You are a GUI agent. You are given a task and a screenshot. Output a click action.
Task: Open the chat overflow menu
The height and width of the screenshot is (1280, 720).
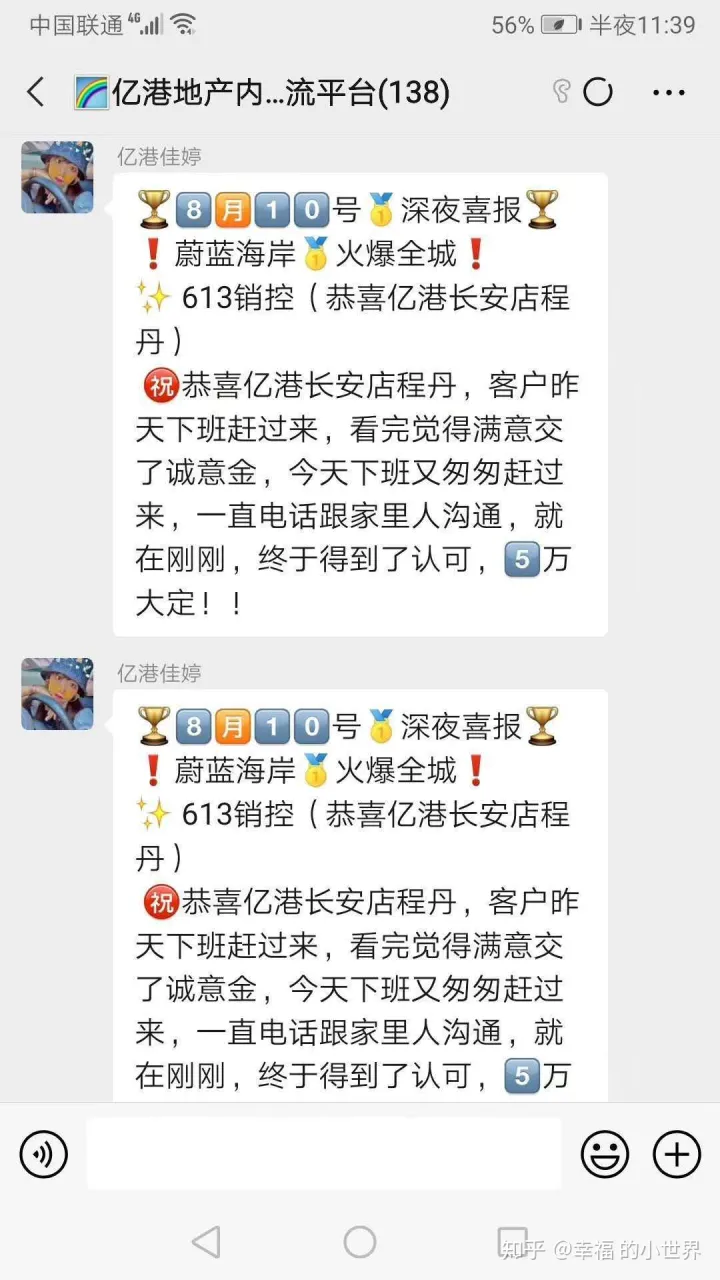tap(668, 93)
